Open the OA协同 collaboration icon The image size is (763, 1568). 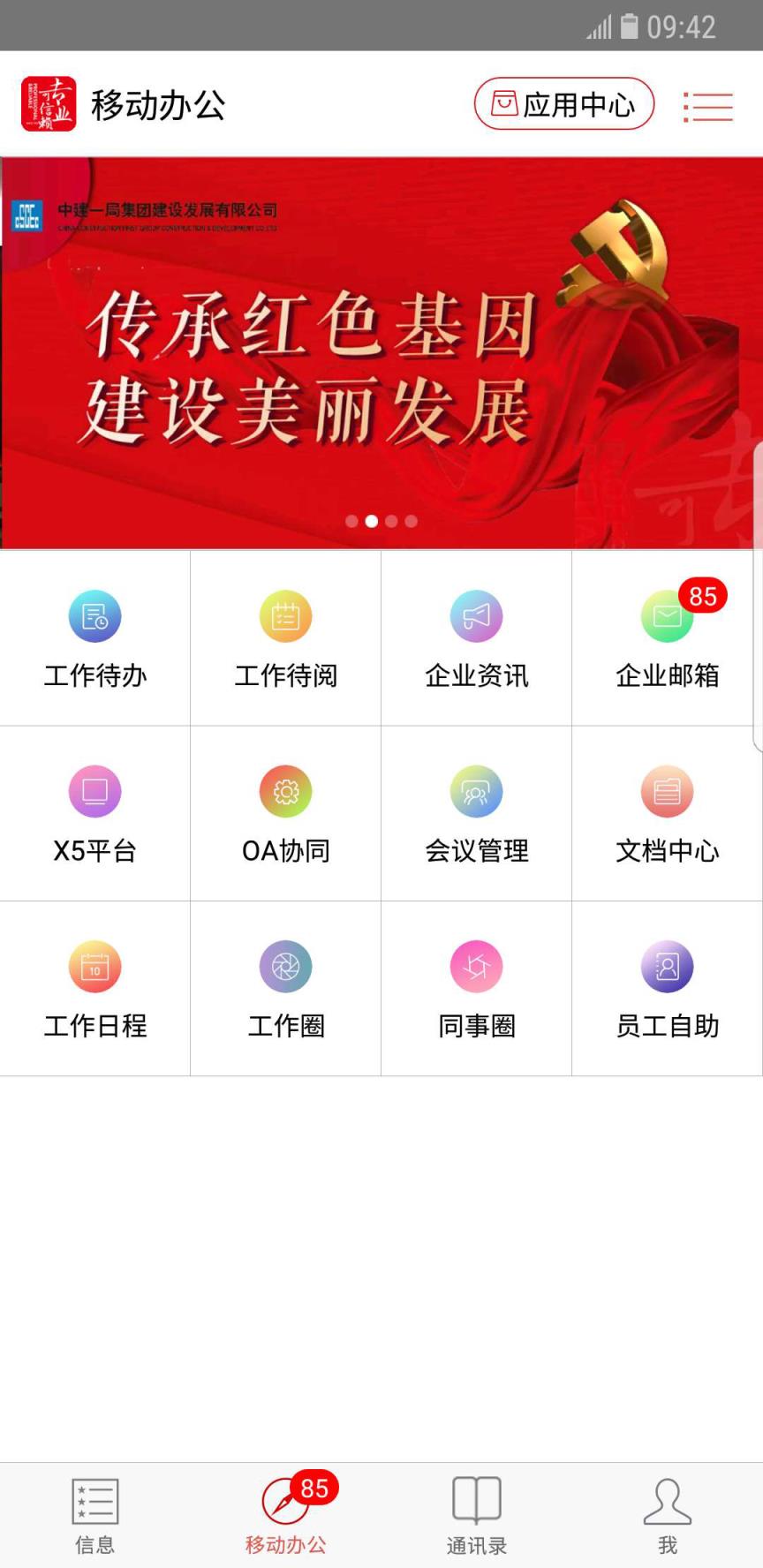(285, 814)
